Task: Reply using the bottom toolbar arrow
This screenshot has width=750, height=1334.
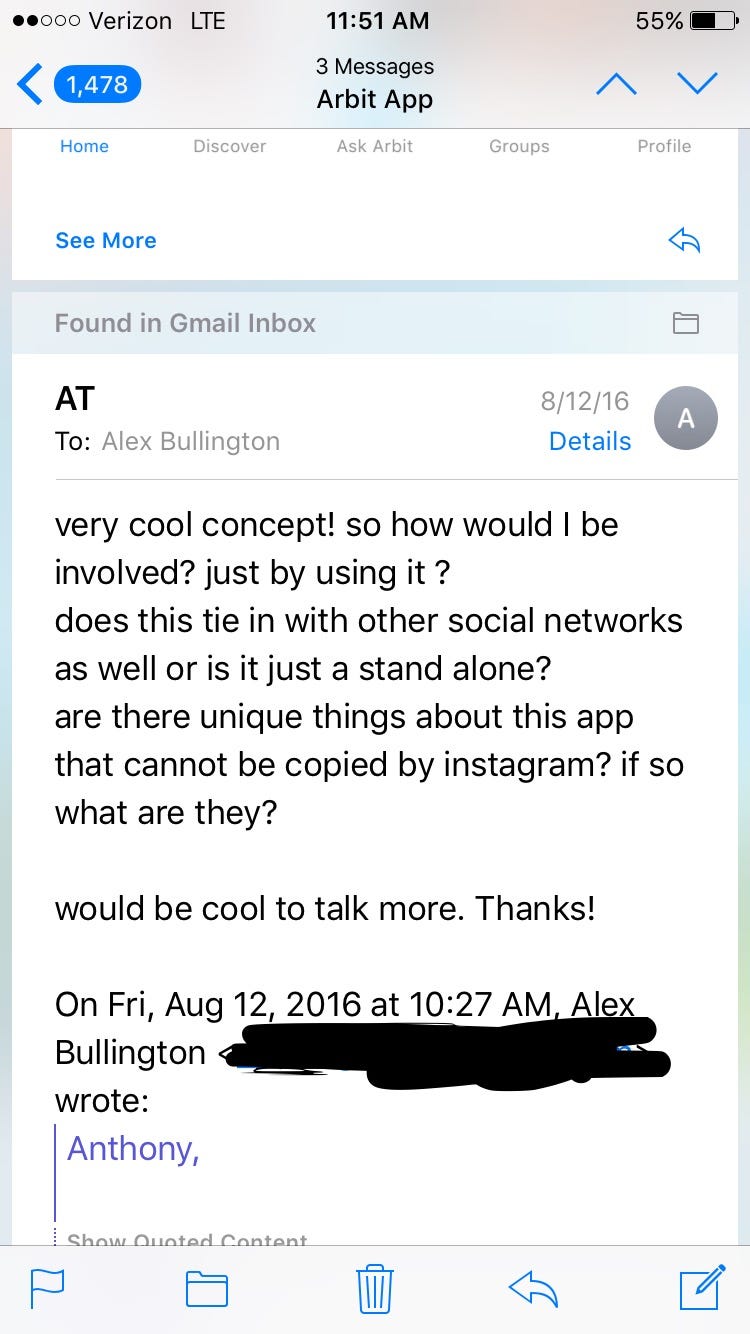Action: [532, 1288]
